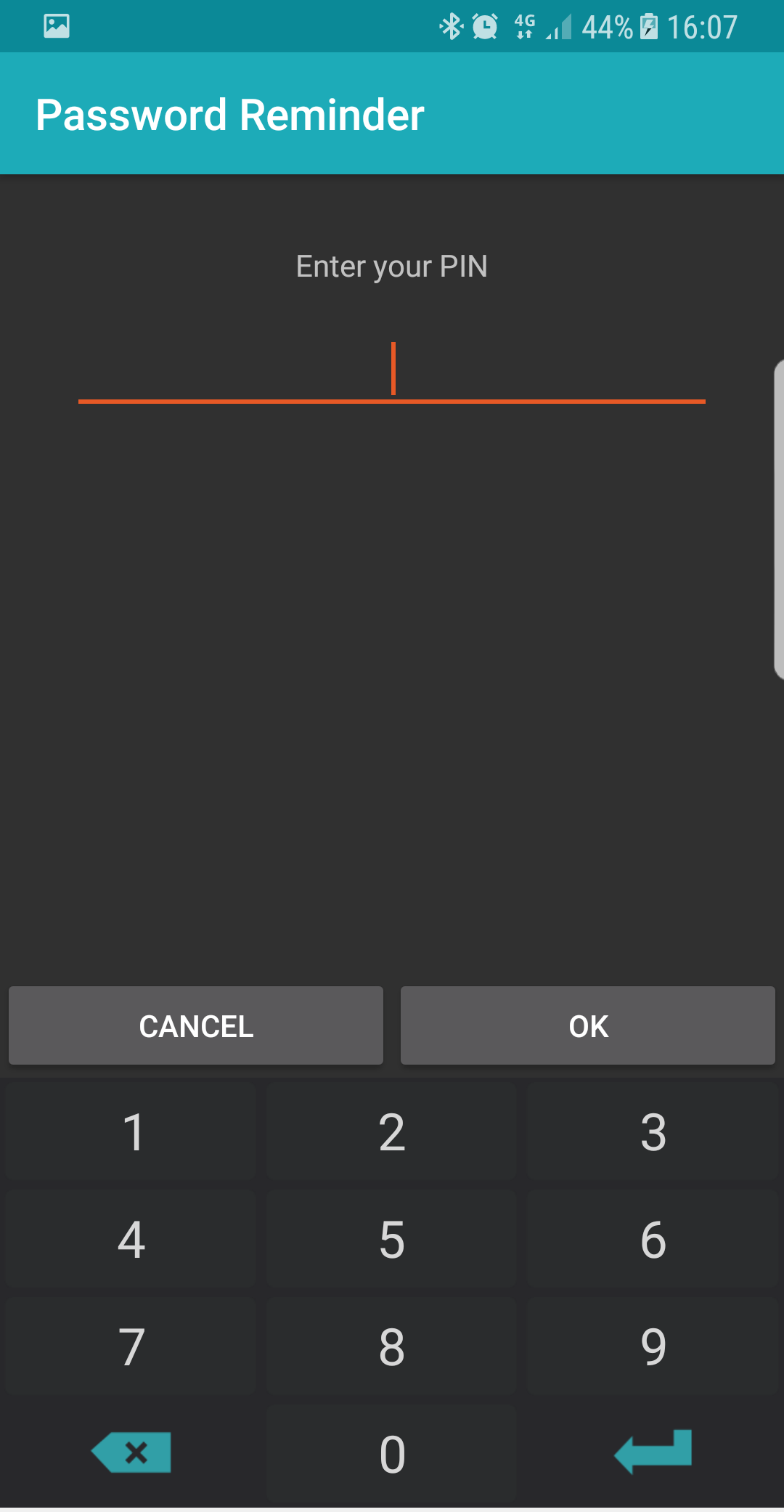
Task: Tap number 0 on the keypad
Action: tap(391, 1452)
